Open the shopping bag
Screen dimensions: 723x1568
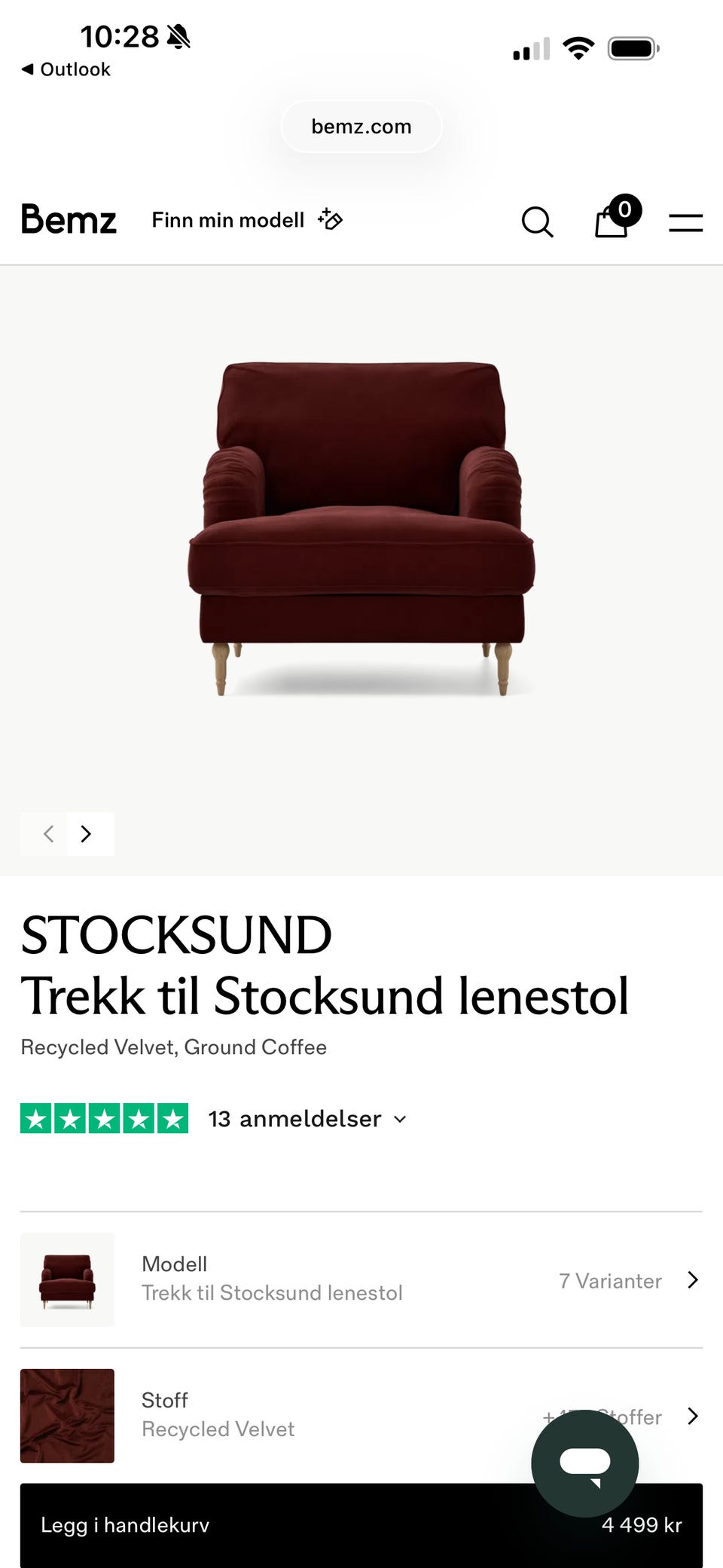pyautogui.click(x=612, y=222)
